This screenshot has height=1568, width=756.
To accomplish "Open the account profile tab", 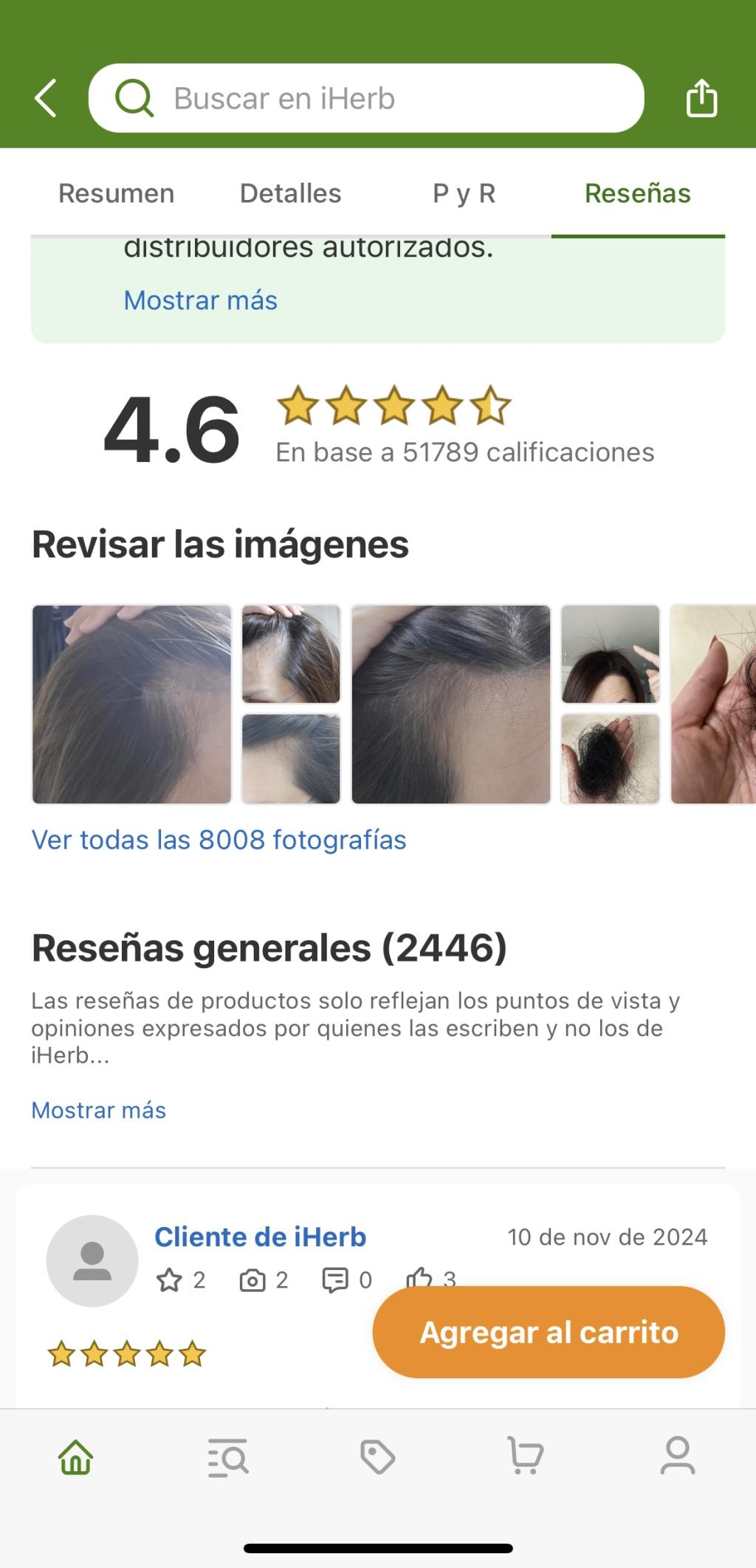I will (x=677, y=1457).
